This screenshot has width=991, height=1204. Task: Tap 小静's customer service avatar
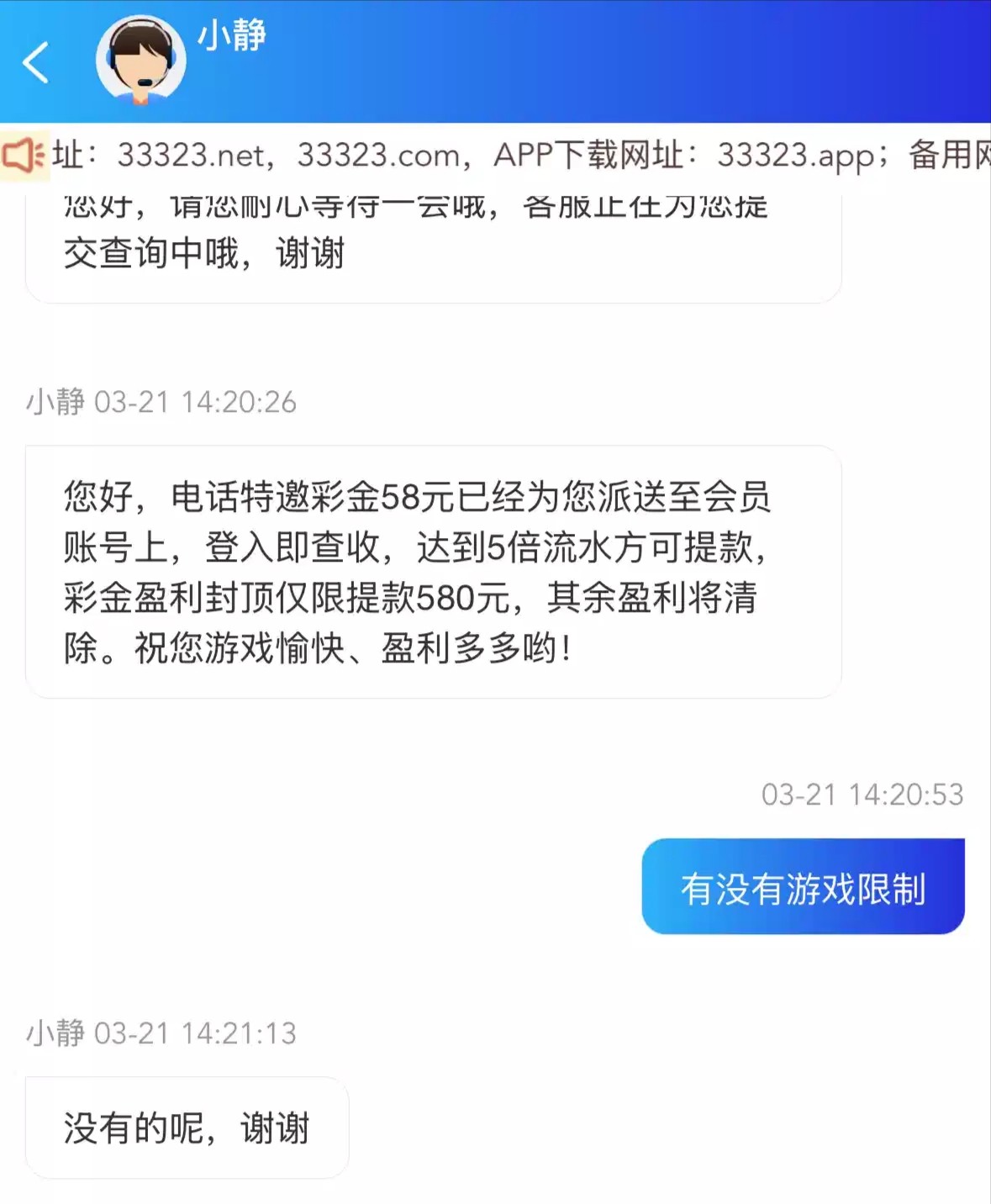[140, 61]
